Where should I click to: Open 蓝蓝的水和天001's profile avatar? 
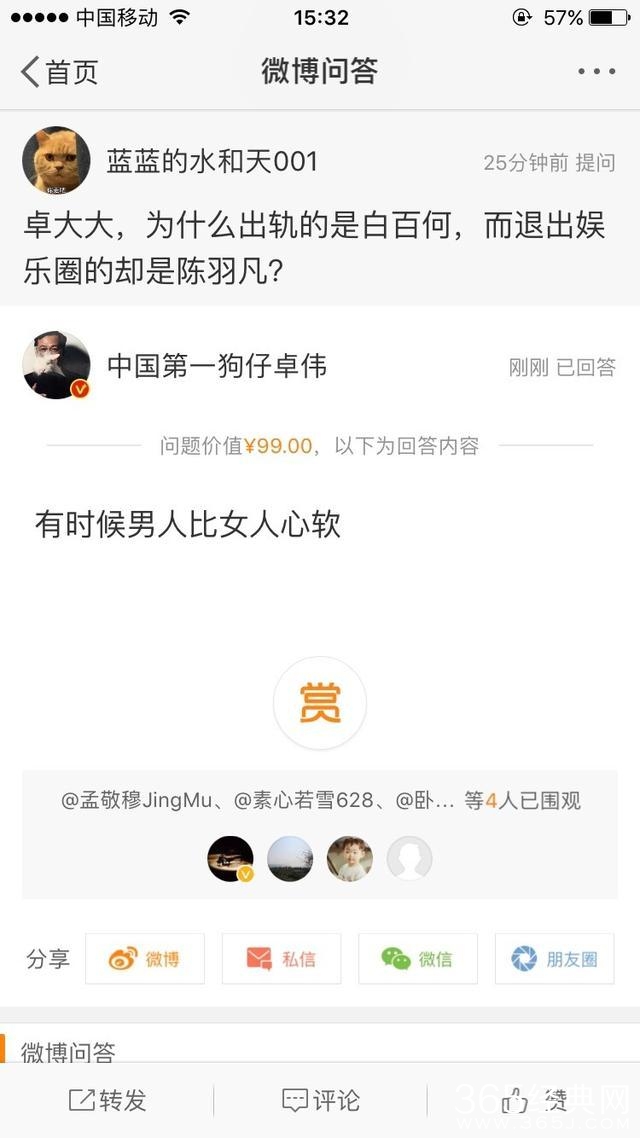point(56,160)
